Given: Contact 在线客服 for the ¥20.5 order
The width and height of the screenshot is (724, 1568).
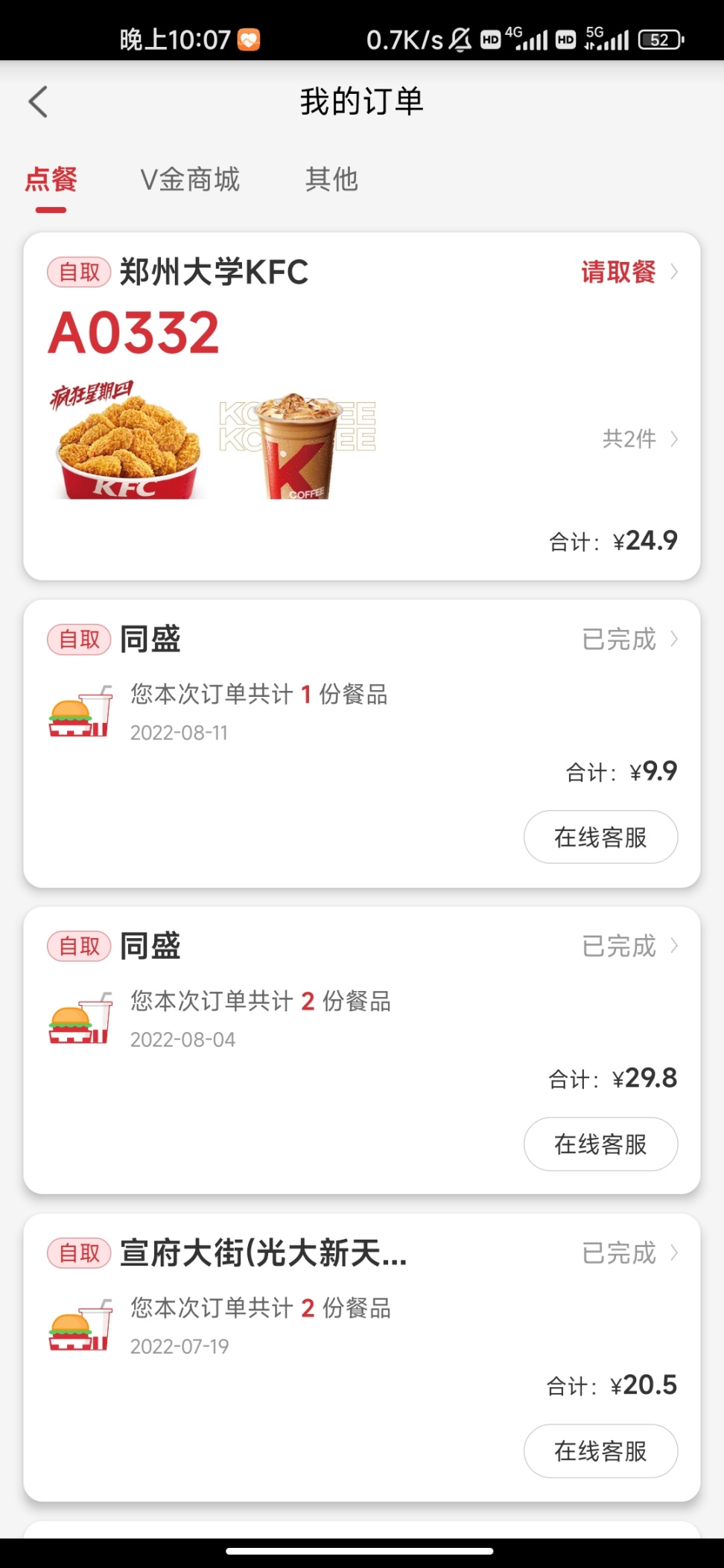Looking at the screenshot, I should pos(600,1451).
